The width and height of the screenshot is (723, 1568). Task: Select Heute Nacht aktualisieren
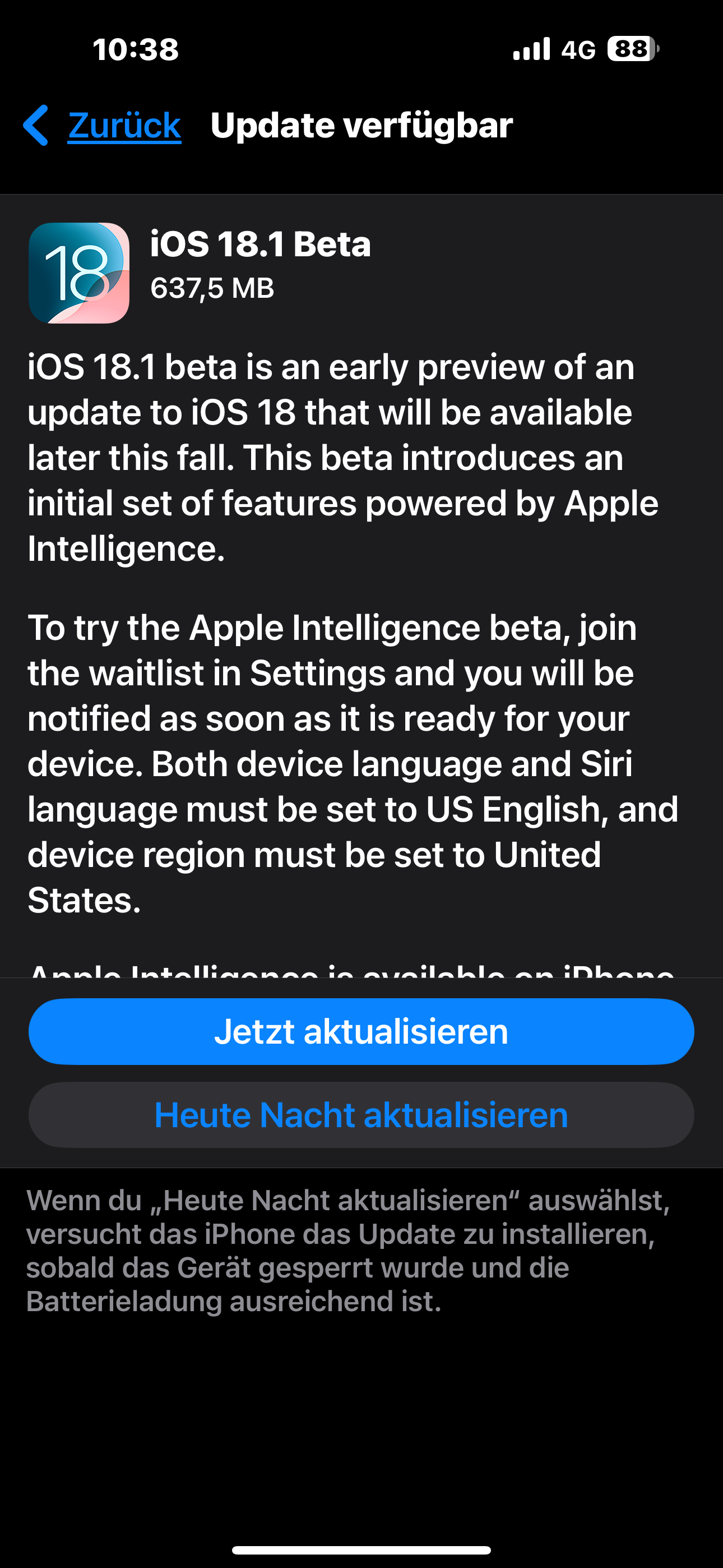point(361,1115)
